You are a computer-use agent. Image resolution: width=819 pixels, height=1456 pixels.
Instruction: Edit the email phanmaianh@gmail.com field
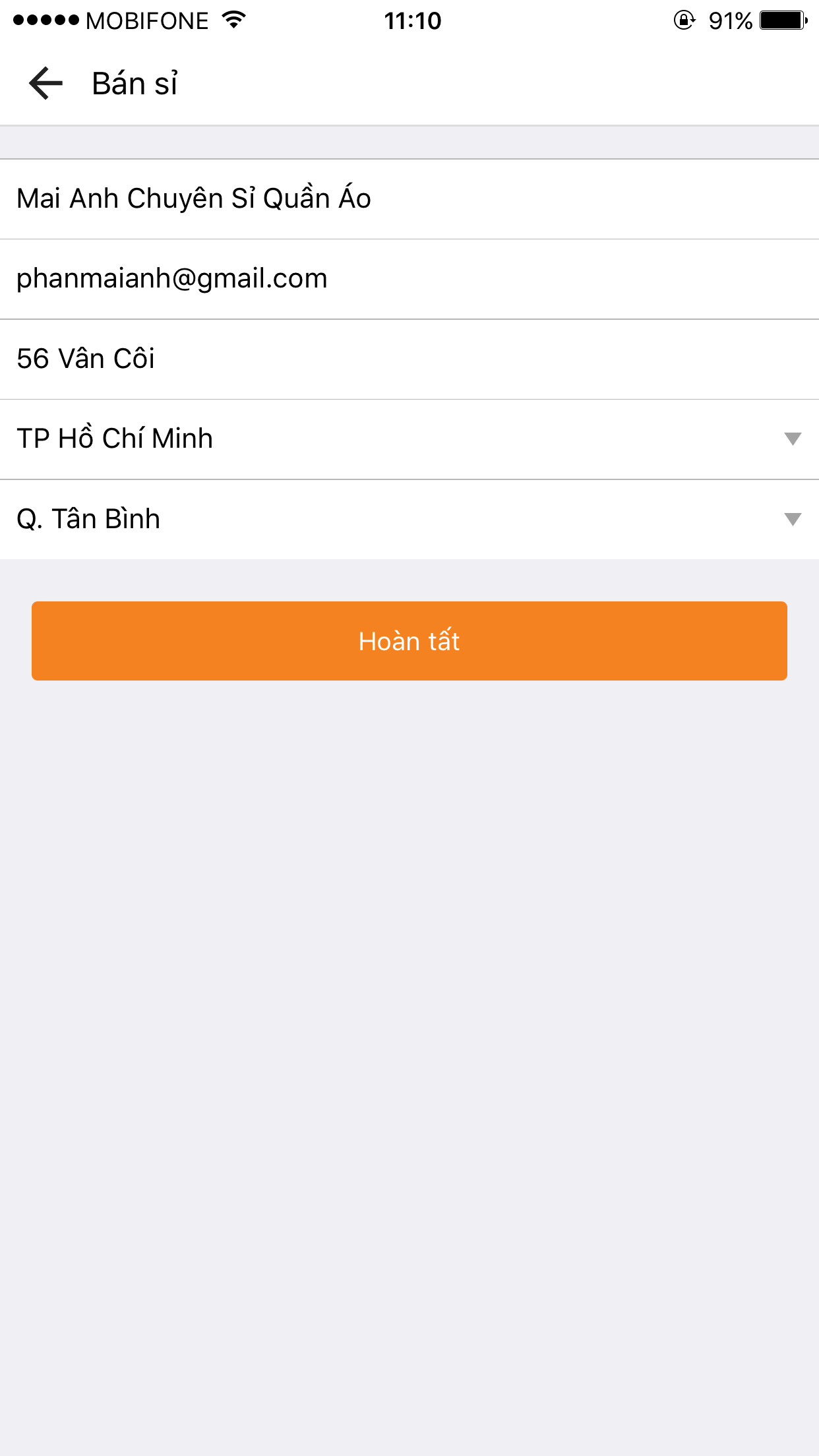409,279
